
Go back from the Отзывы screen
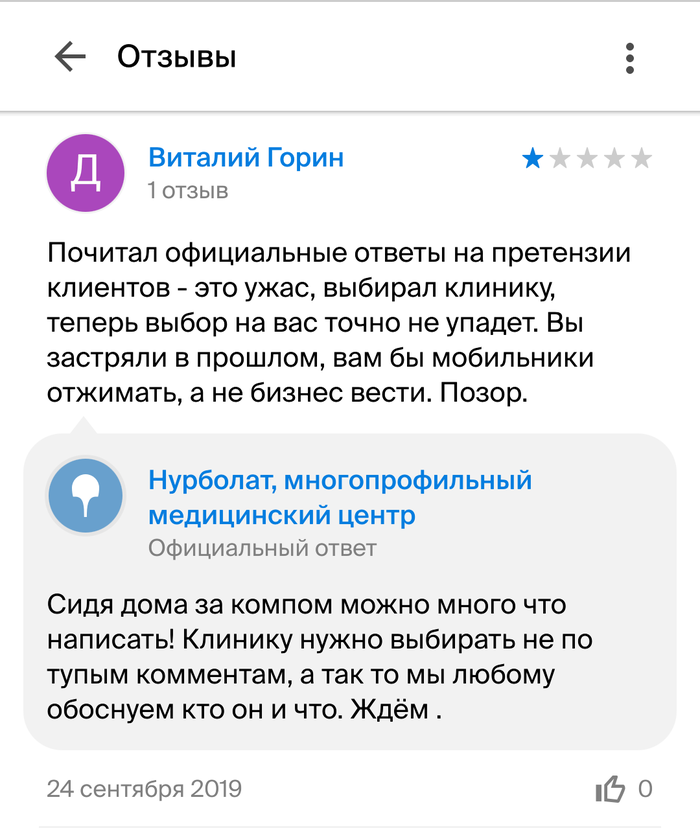tap(70, 57)
